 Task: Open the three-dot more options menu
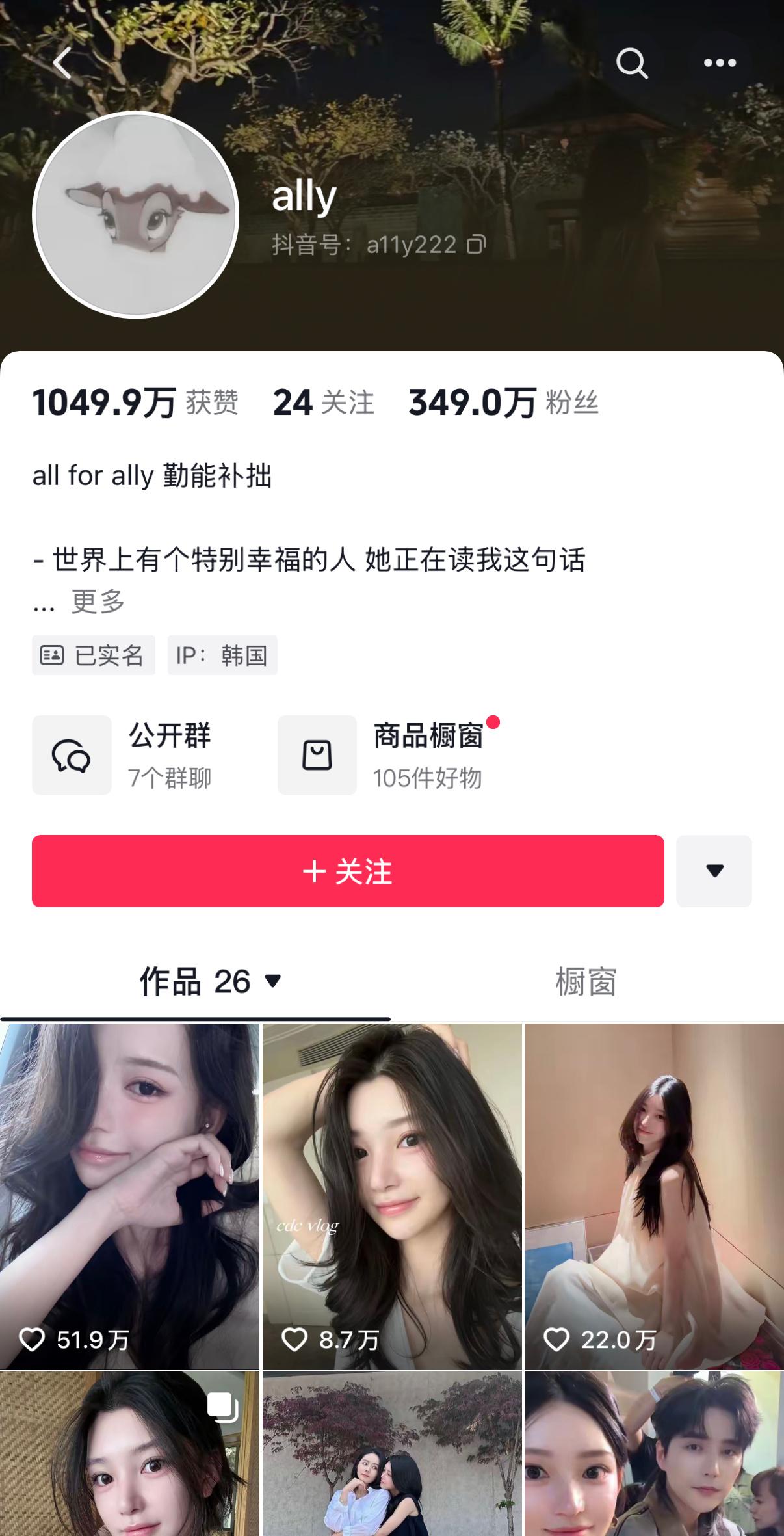point(720,63)
